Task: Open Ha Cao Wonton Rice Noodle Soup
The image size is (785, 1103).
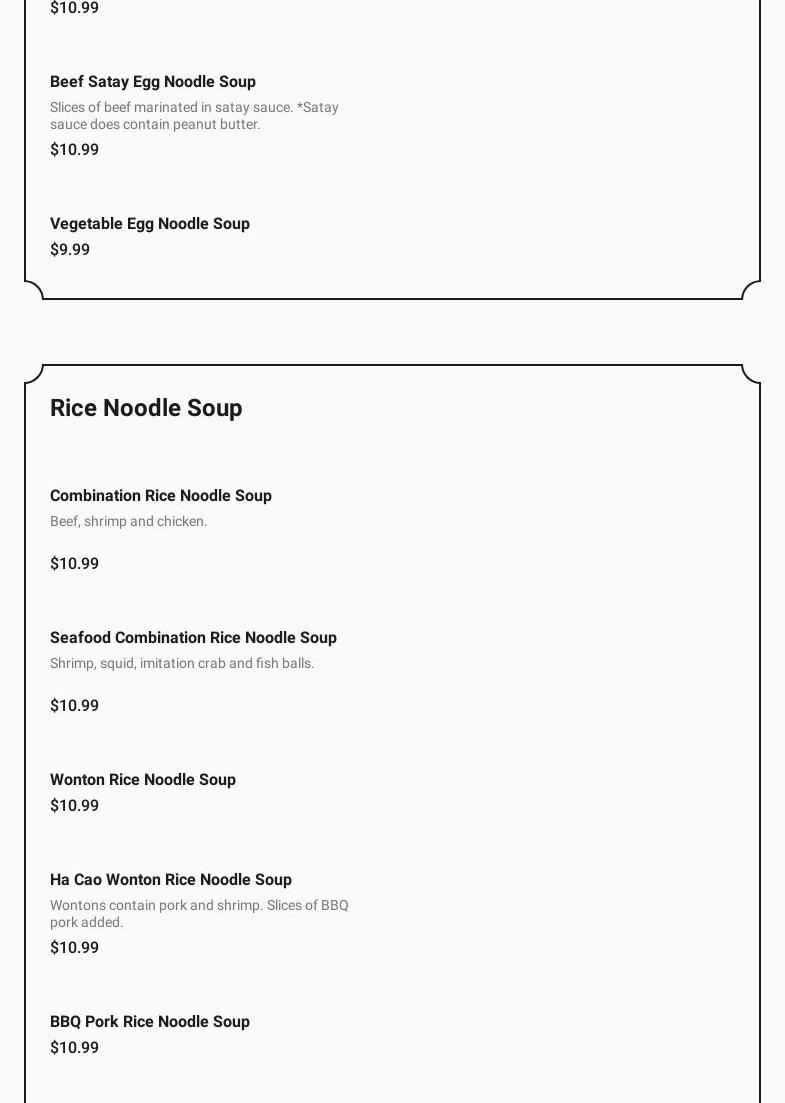Action: [x=171, y=880]
